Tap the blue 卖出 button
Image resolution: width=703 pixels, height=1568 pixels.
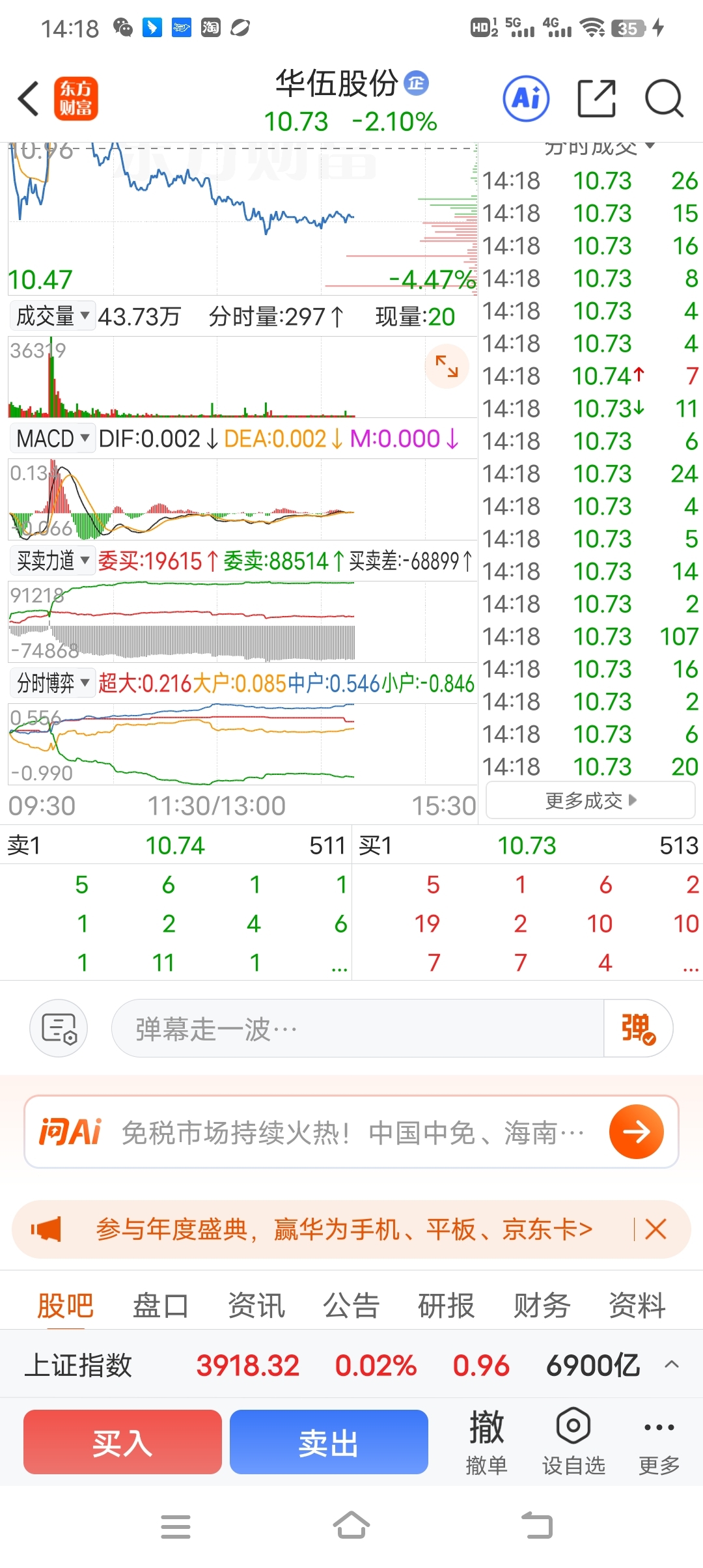329,1442
